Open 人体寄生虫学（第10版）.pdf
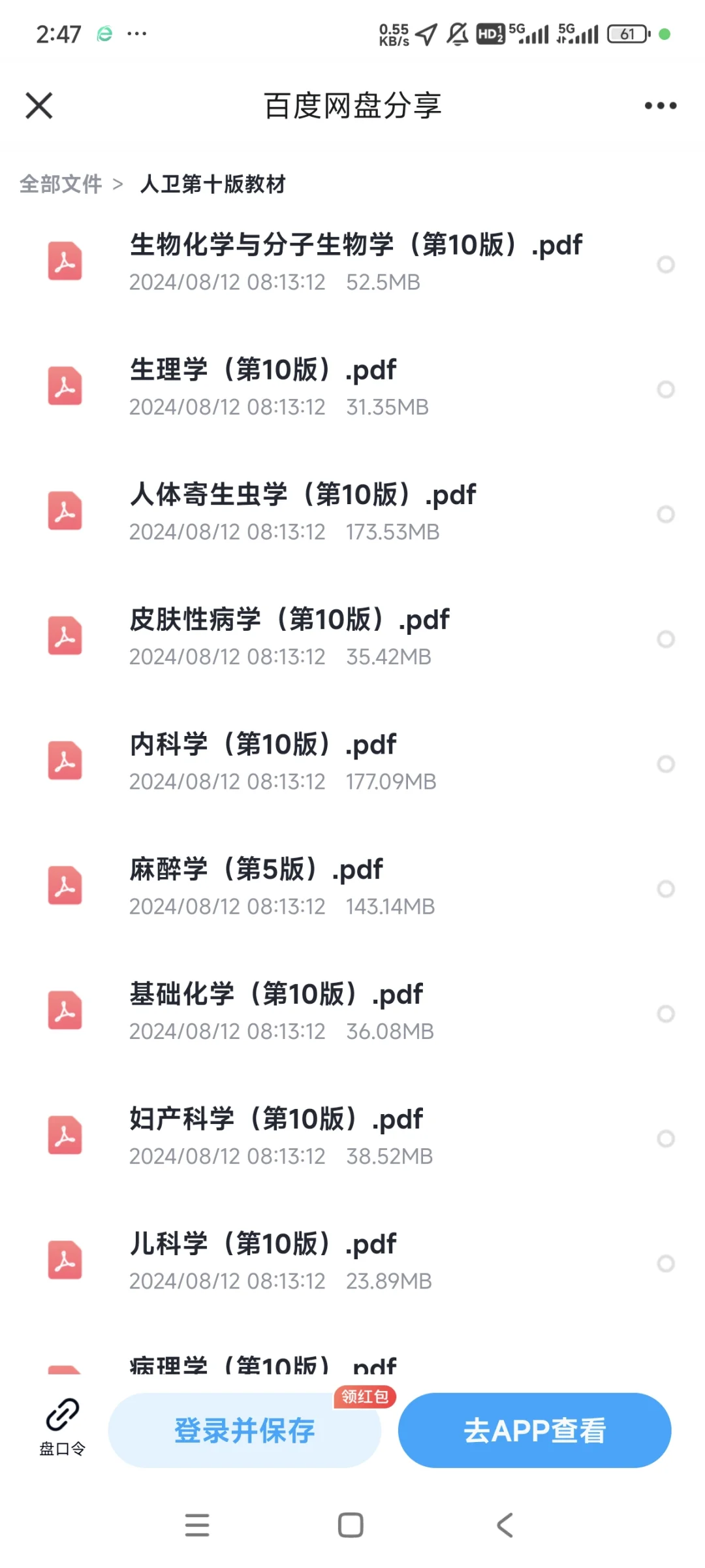This screenshot has width=705, height=1568. click(x=352, y=512)
